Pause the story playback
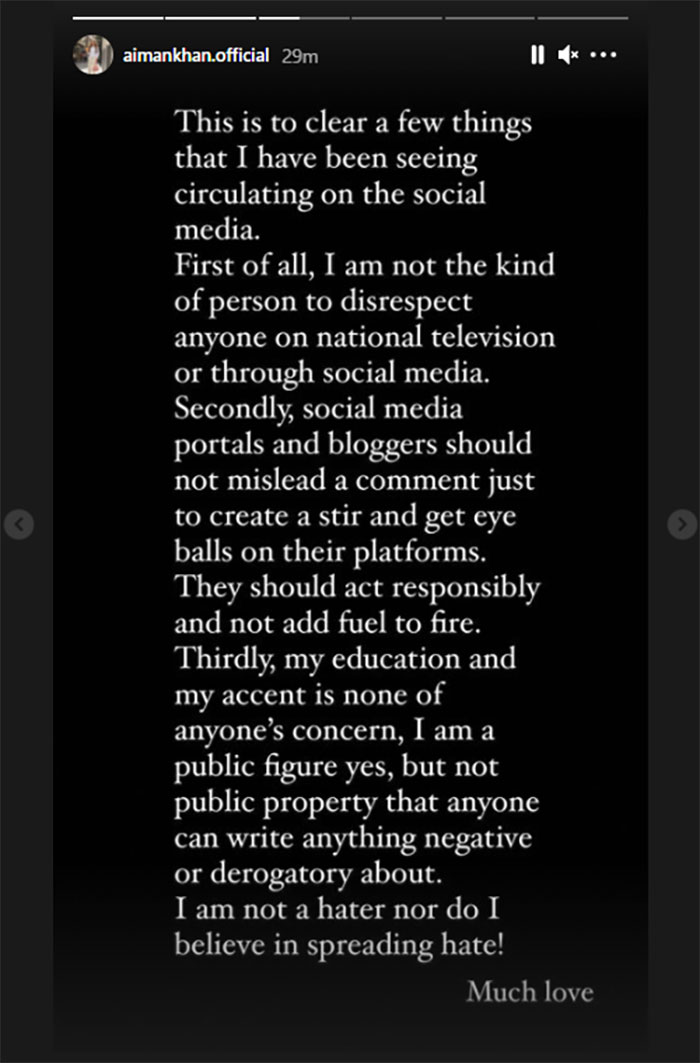Viewport: 700px width, 1063px height. [538, 56]
